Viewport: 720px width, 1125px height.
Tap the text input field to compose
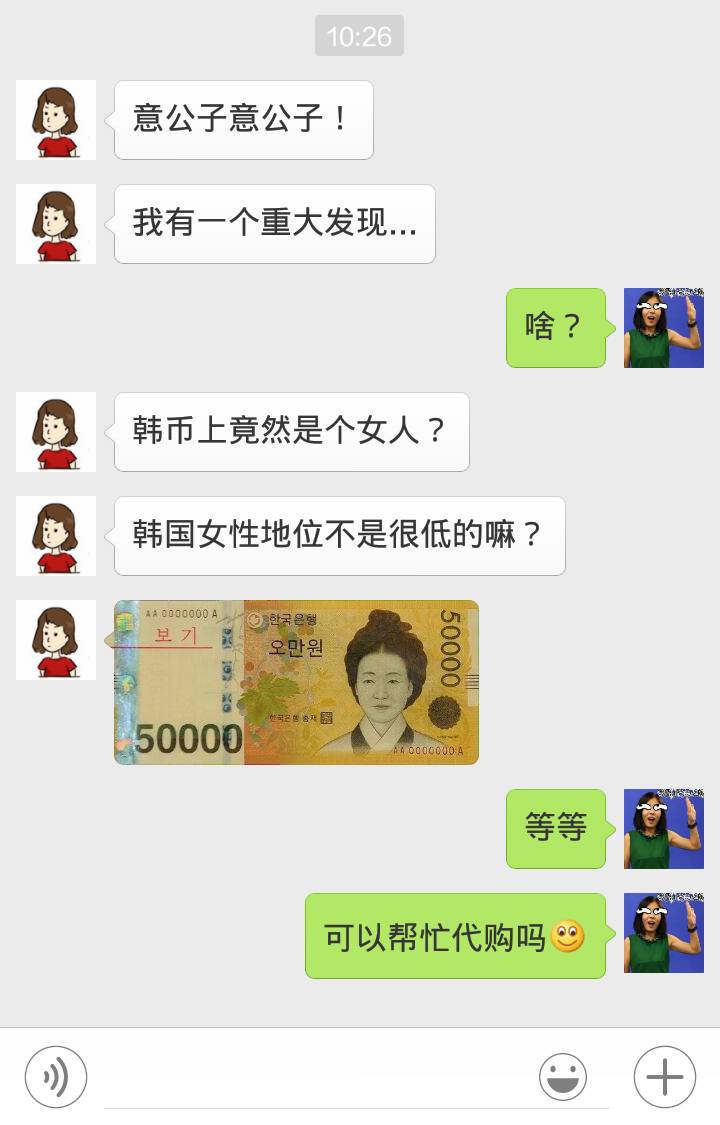[x=300, y=1075]
